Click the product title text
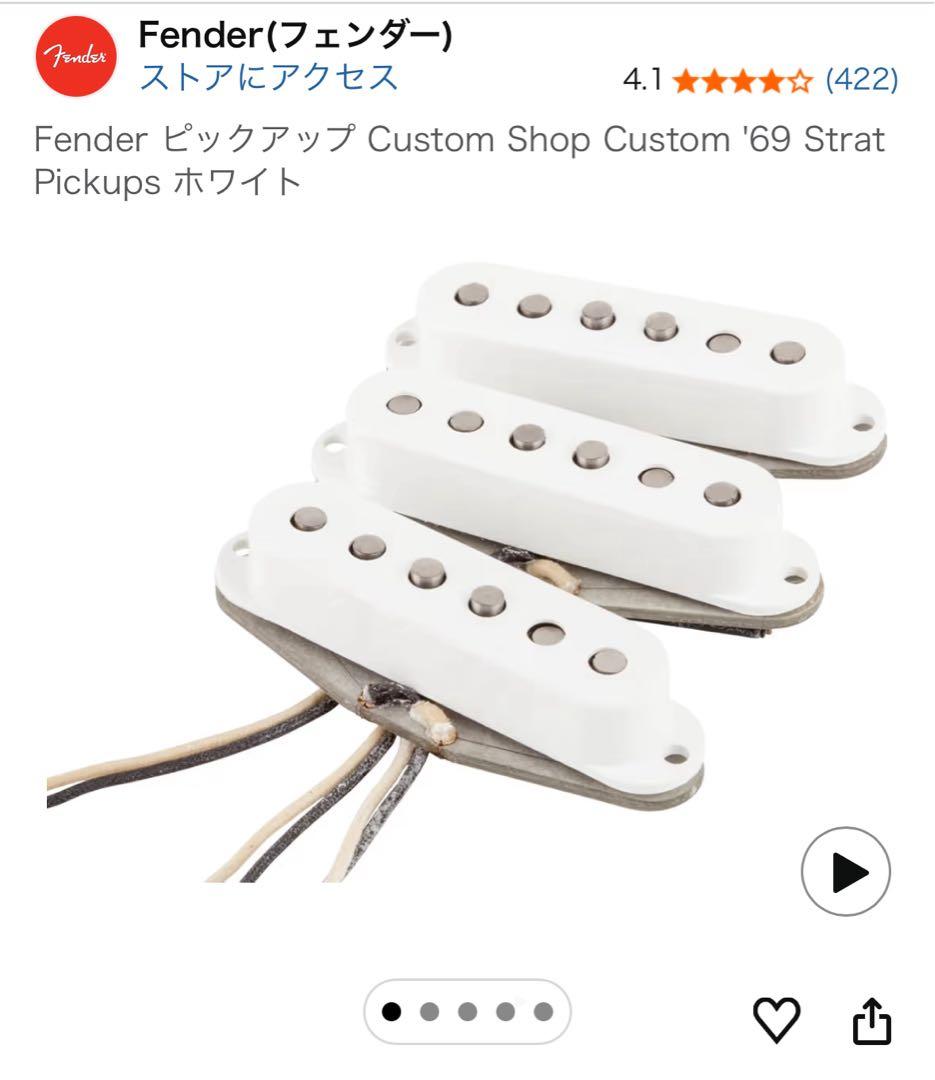Image resolution: width=935 pixels, height=1080 pixels. tap(460, 160)
